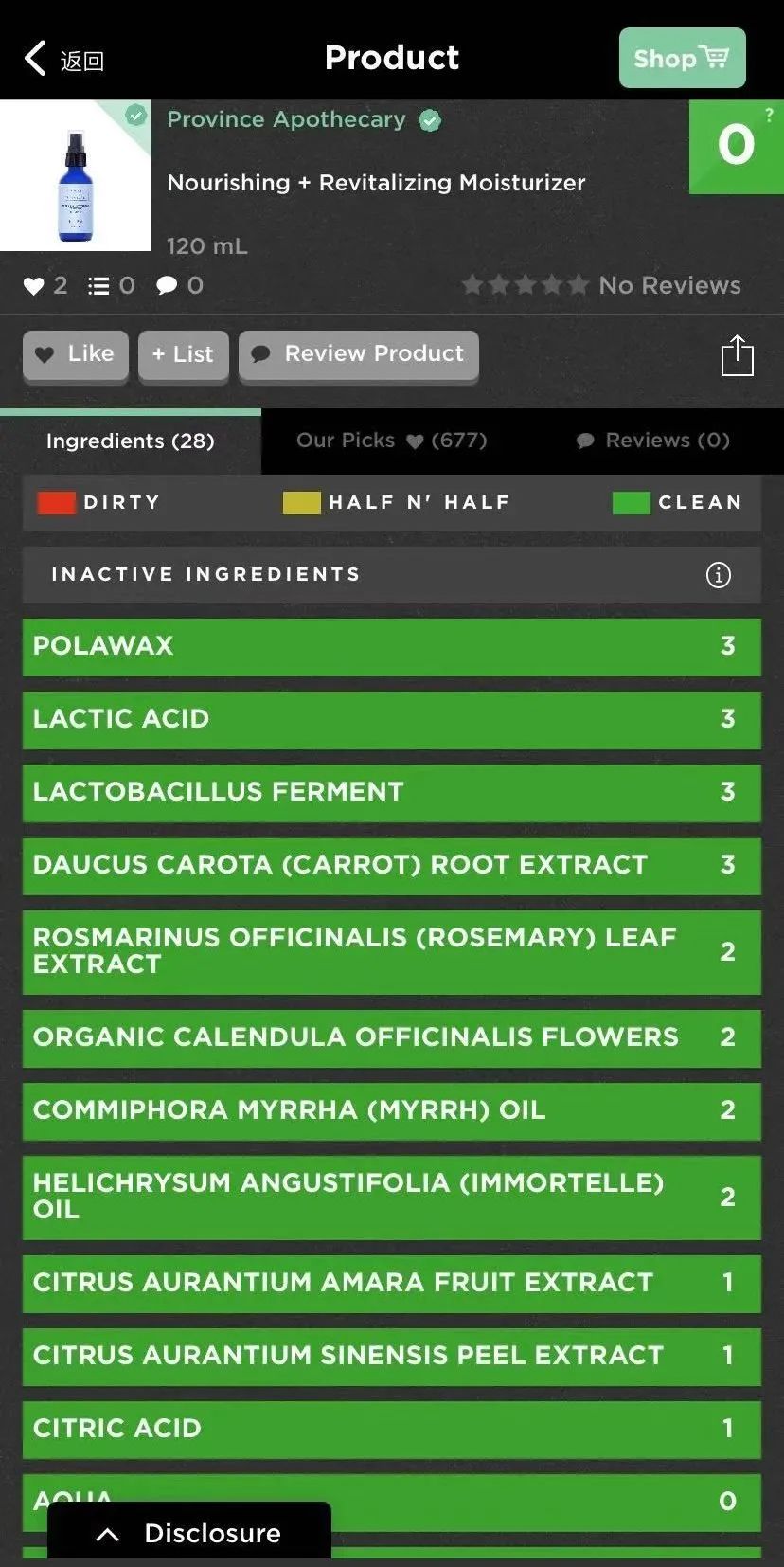Add product to a list

(x=184, y=354)
